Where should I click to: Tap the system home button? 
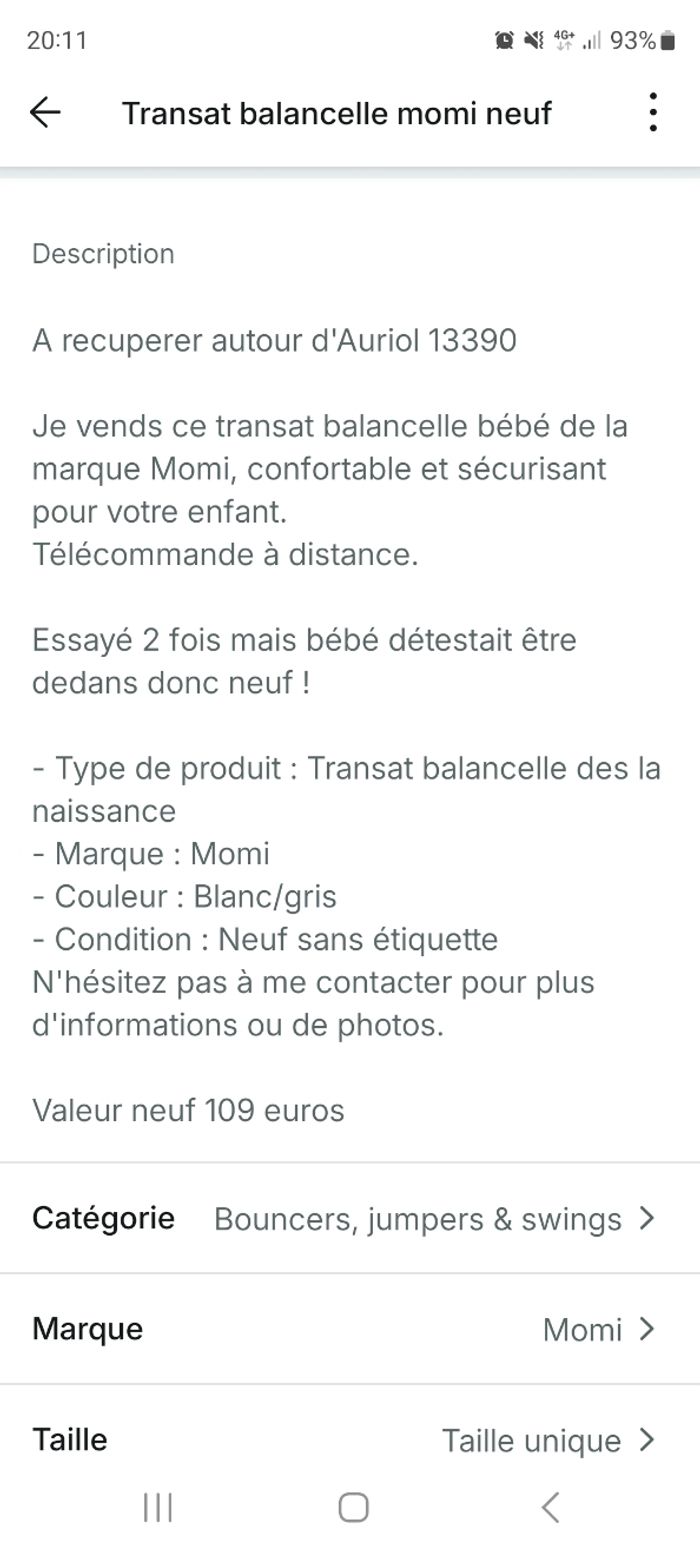click(x=353, y=1507)
